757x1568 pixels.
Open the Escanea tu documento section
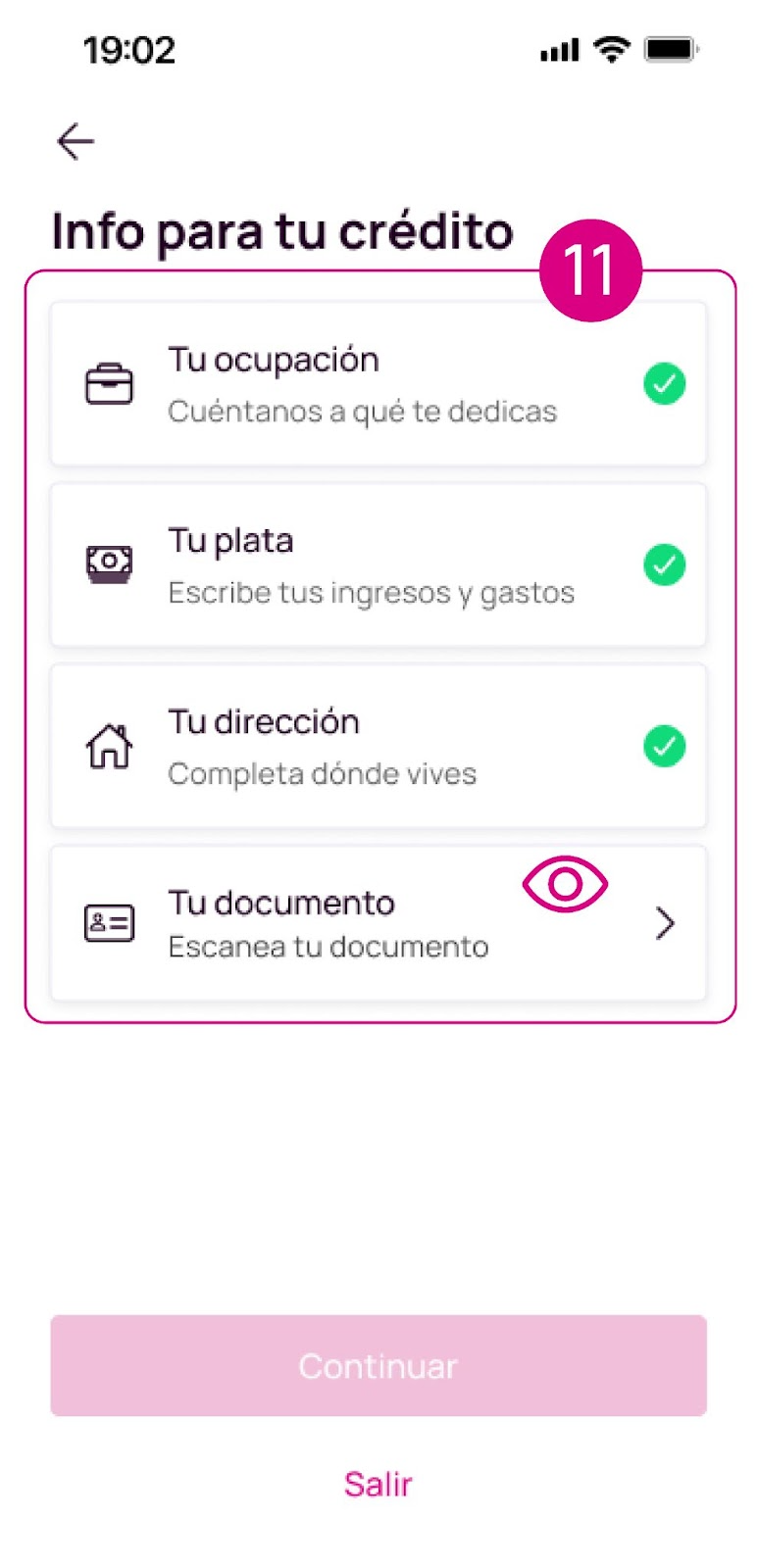(378, 923)
